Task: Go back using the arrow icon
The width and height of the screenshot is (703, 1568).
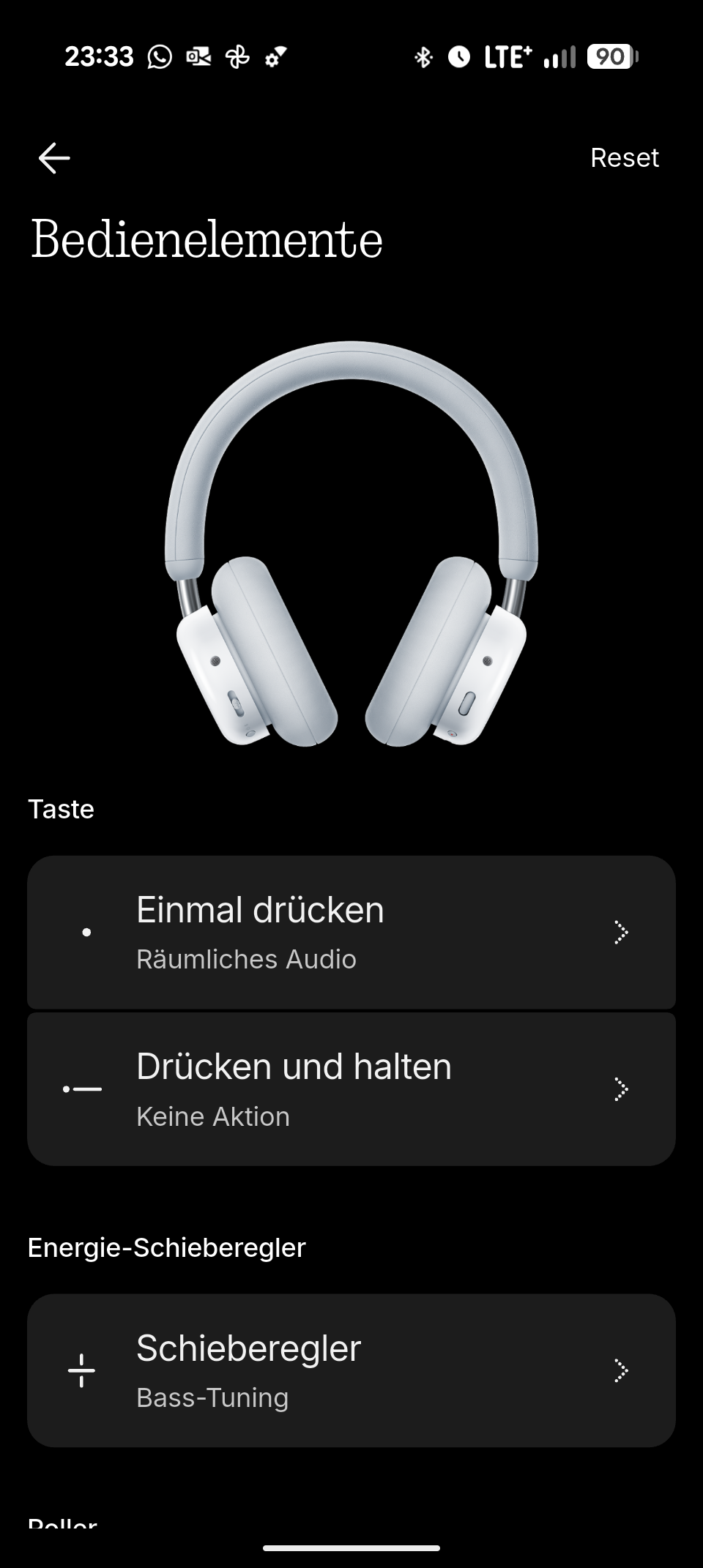Action: click(54, 158)
